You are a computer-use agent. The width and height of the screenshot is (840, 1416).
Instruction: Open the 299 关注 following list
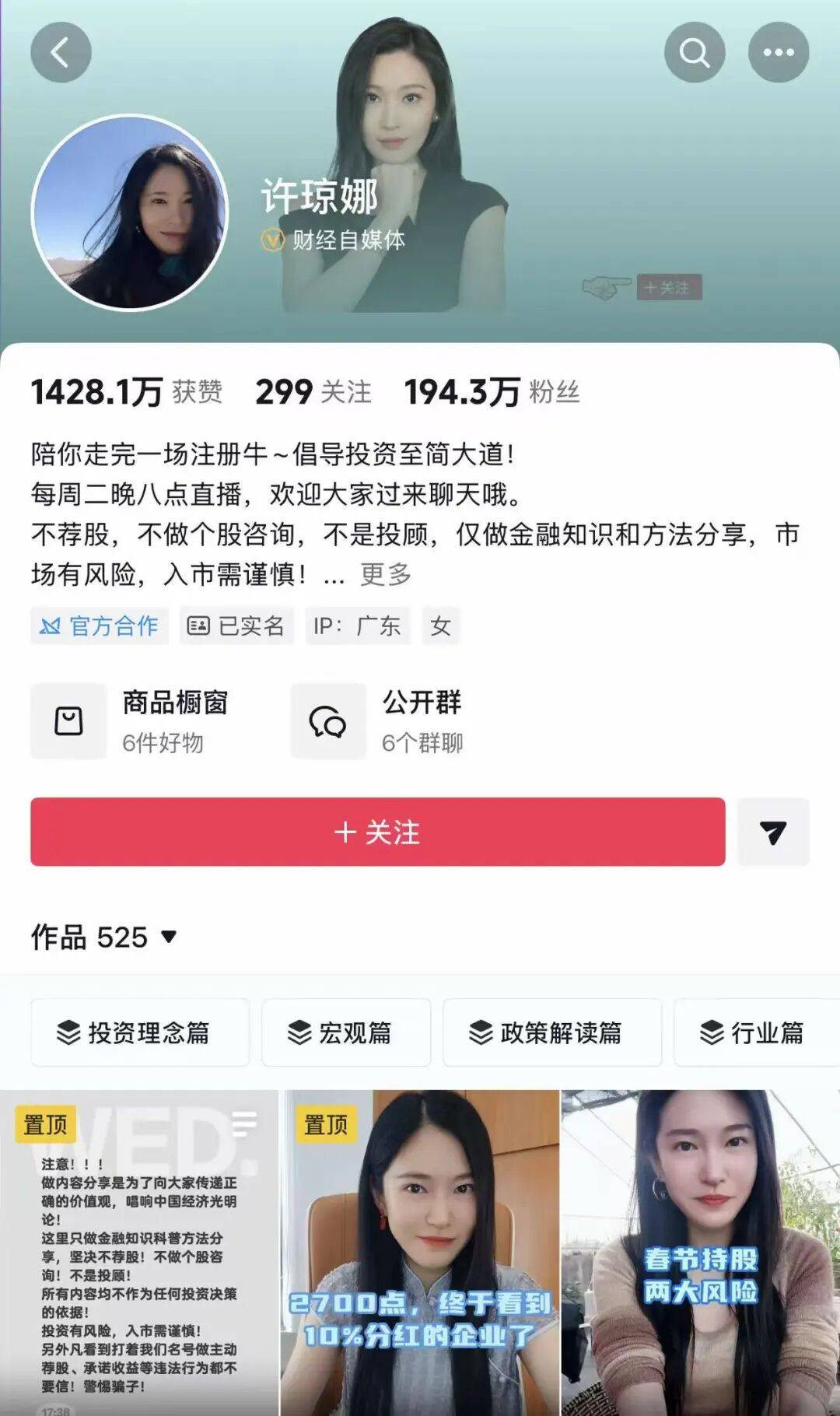click(x=313, y=392)
